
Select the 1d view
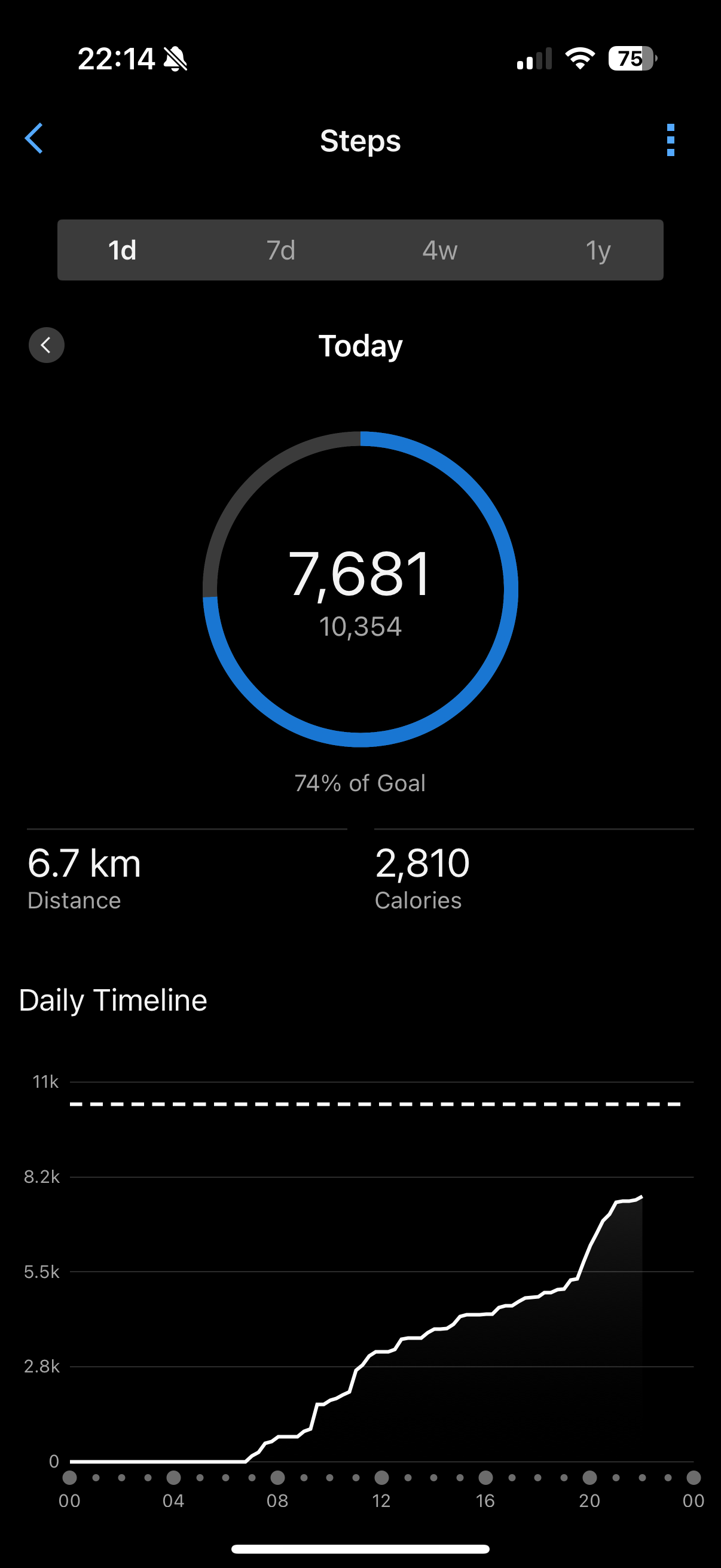tap(123, 250)
